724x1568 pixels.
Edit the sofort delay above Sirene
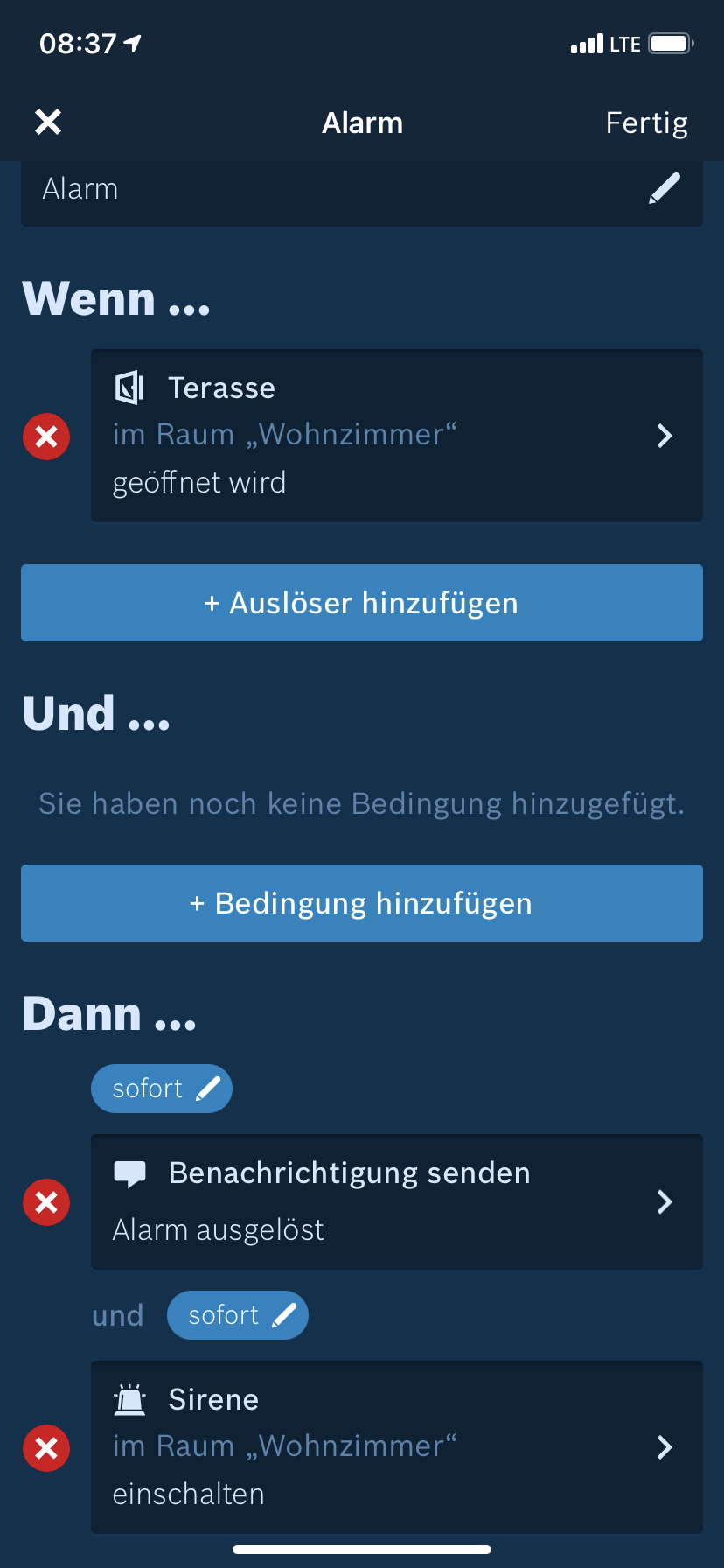coord(238,1315)
